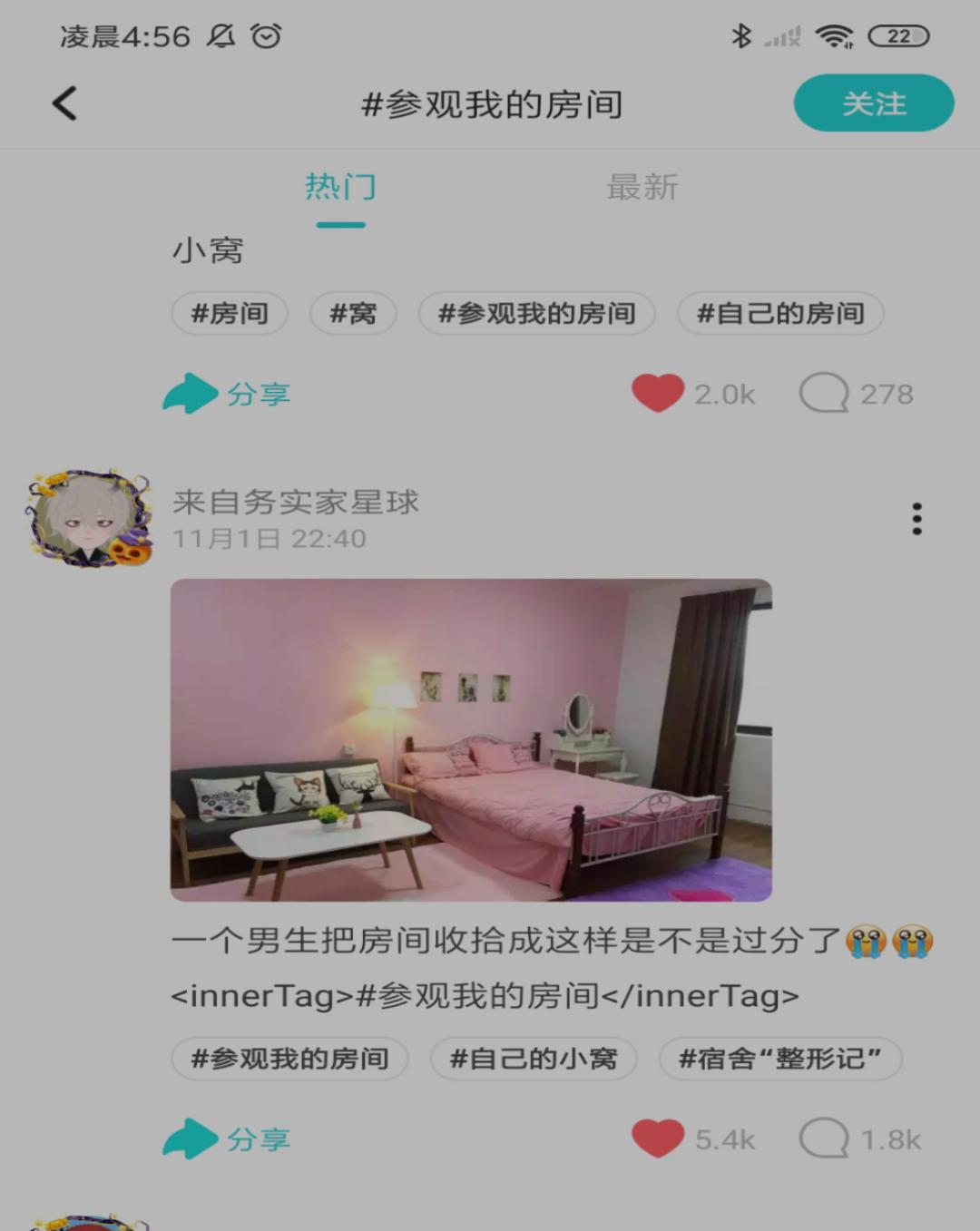
Task: View avatar of 来自务实家星球 poster
Action: click(x=88, y=519)
